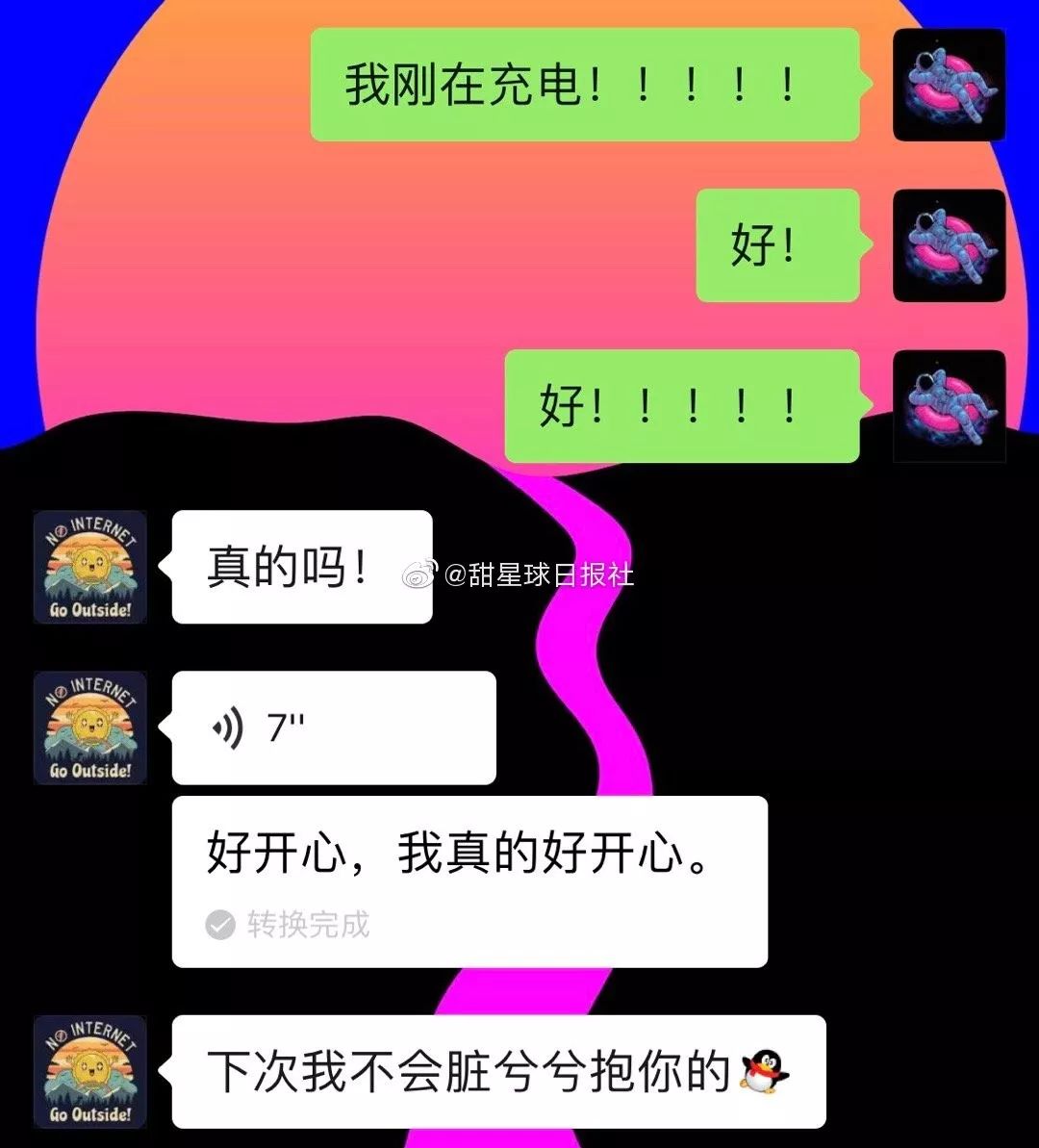This screenshot has width=1039, height=1148.
Task: Click the @甜星球日报社 username text
Action: coord(539,573)
